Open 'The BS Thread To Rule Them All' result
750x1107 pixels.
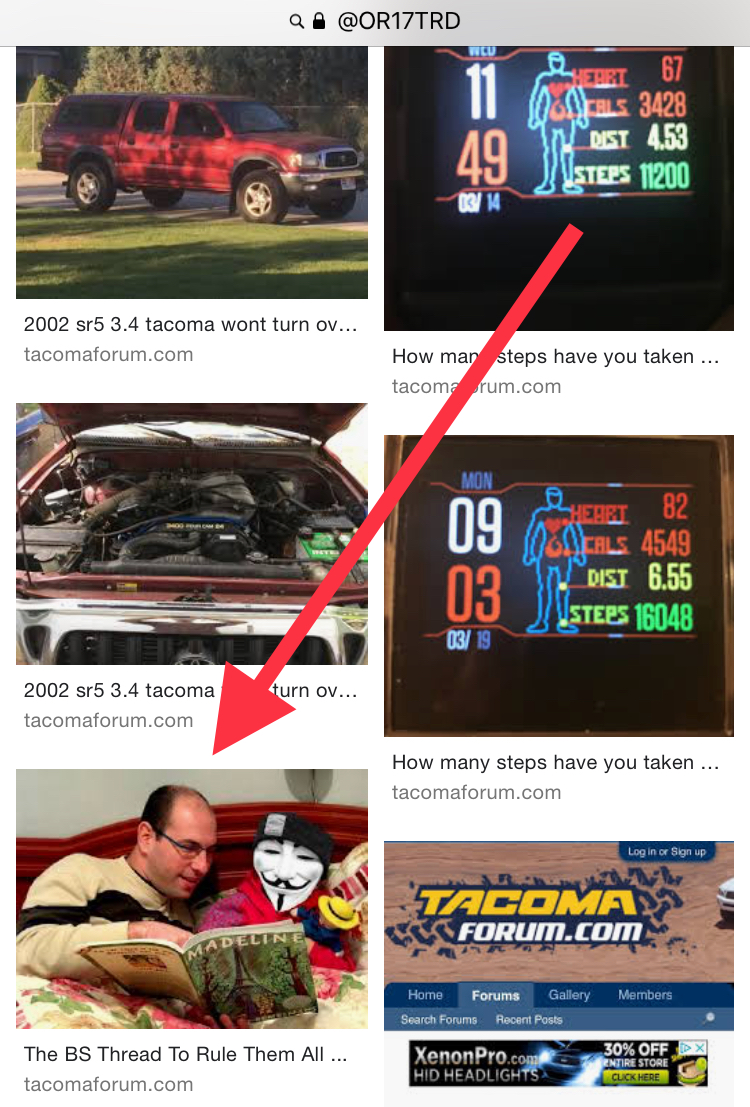(x=191, y=898)
